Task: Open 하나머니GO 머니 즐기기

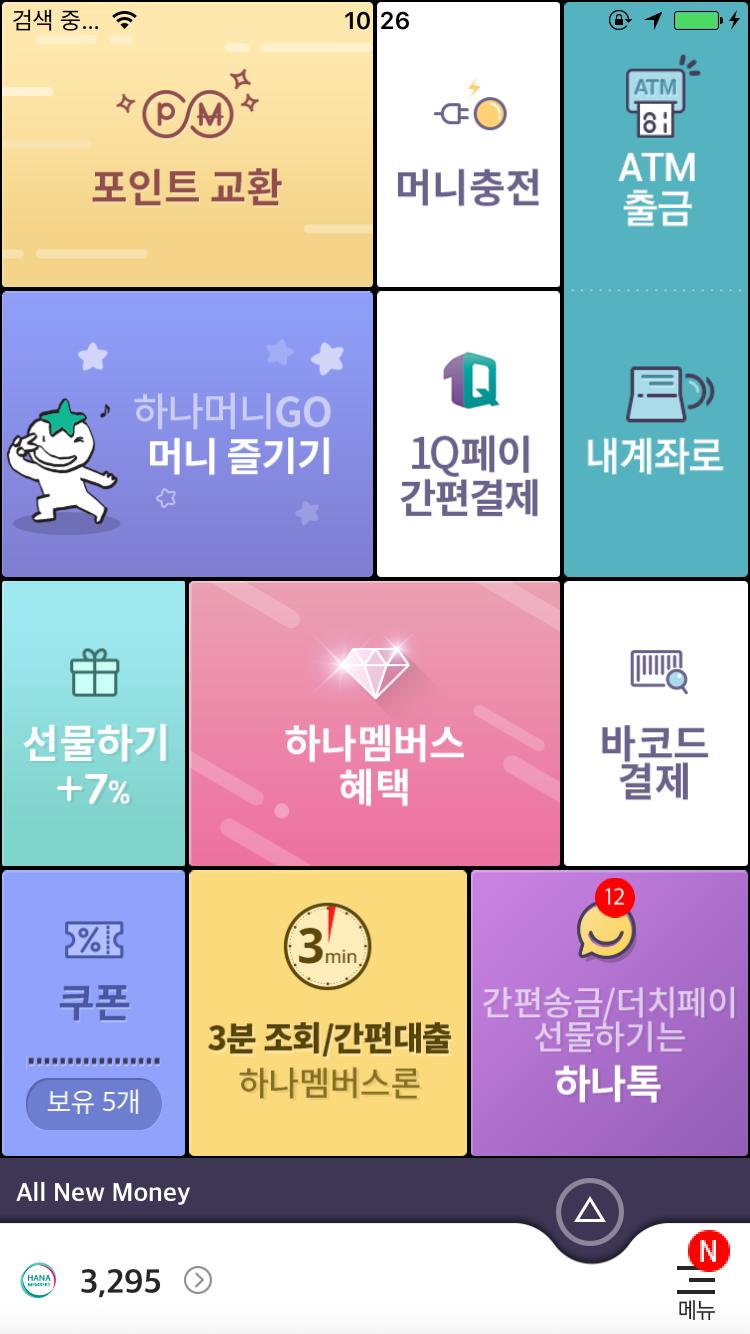Action: [187, 434]
